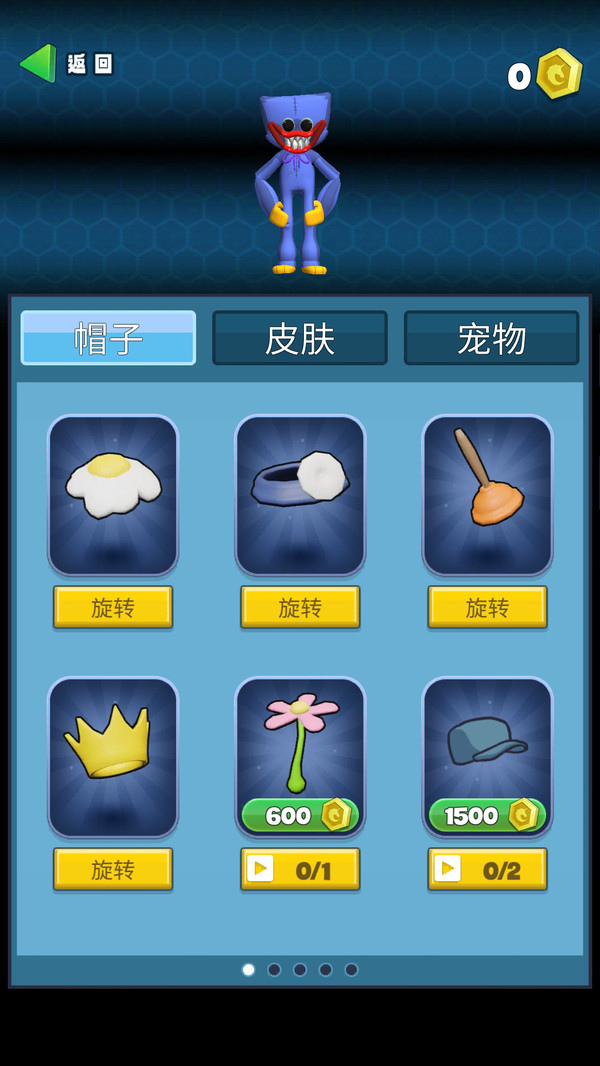Image resolution: width=600 pixels, height=1066 pixels.
Task: Select the fried egg hat card
Action: [x=113, y=494]
